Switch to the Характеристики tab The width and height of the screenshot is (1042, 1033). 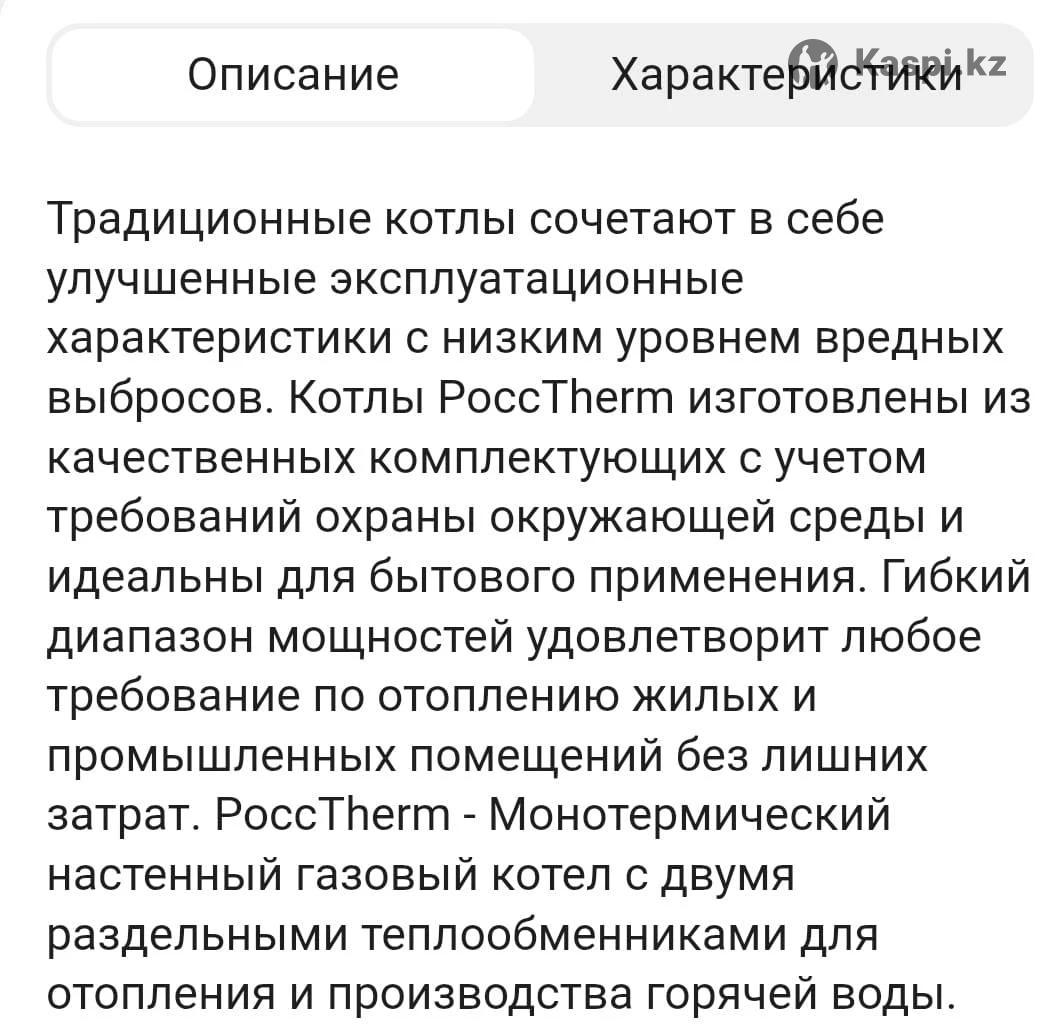point(784,76)
